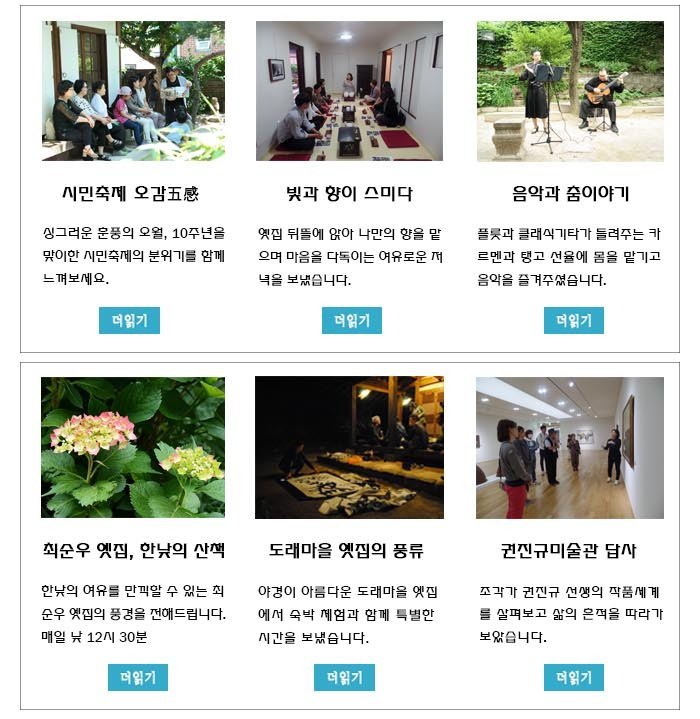Open the 시민축제 오감五感 photo tile
This screenshot has height=719, width=700.
tap(133, 91)
